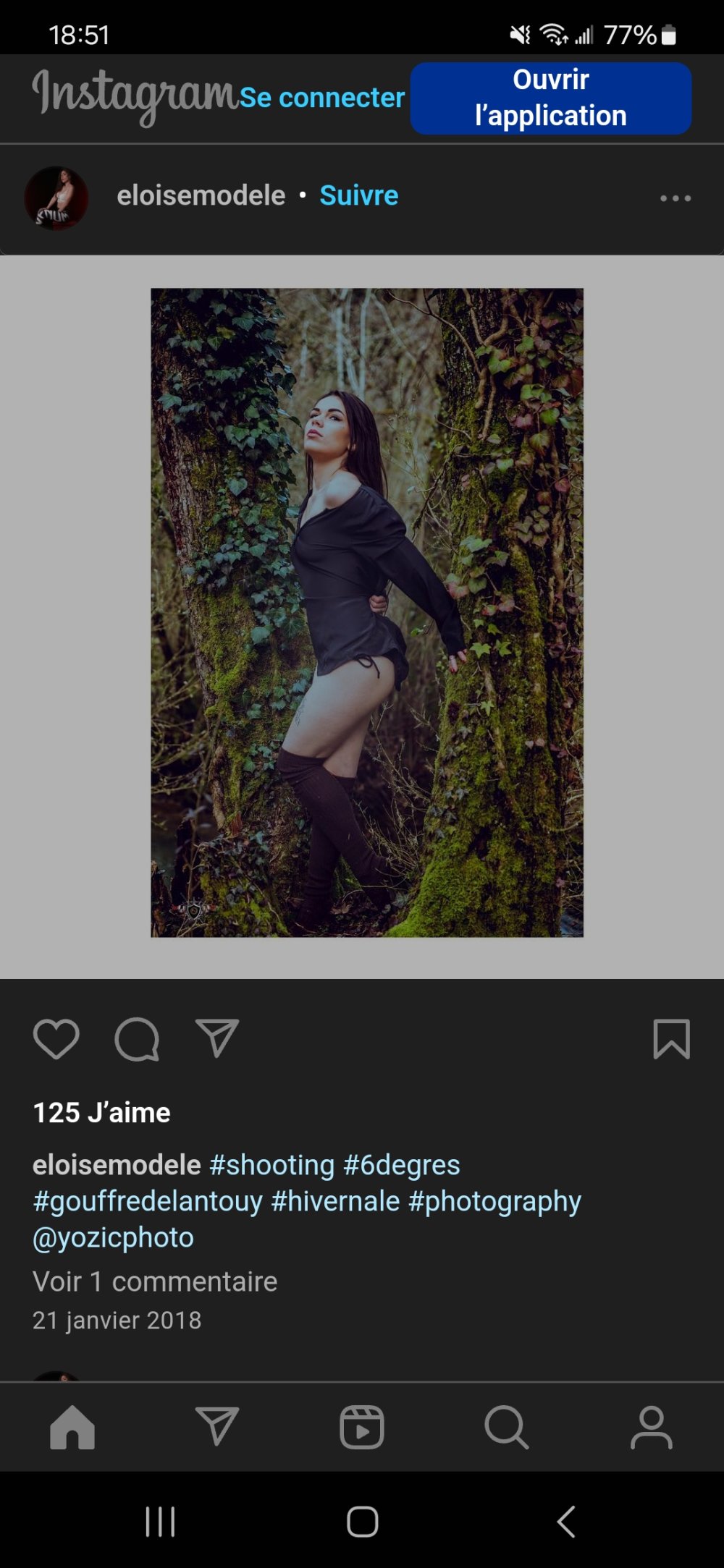This screenshot has height=1568, width=724.
Task: Share the post with the paper plane icon
Action: click(x=217, y=1039)
